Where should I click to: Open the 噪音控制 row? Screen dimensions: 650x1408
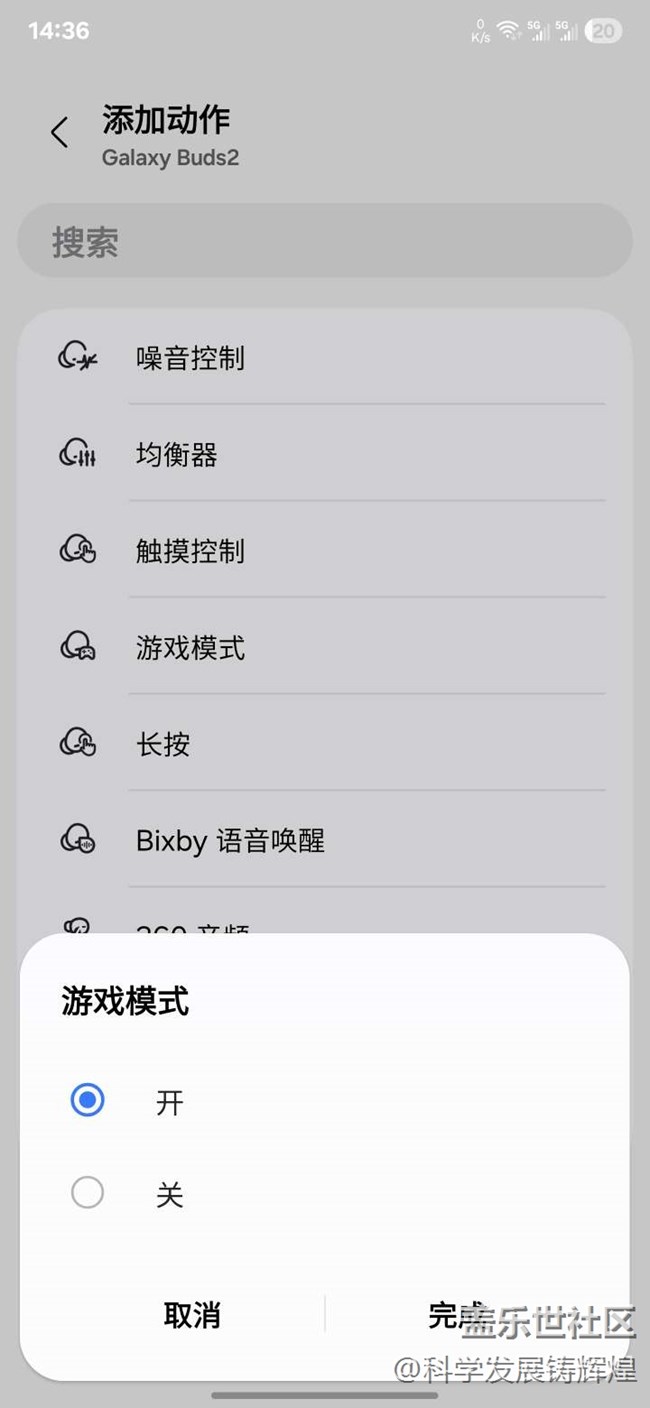coord(325,358)
